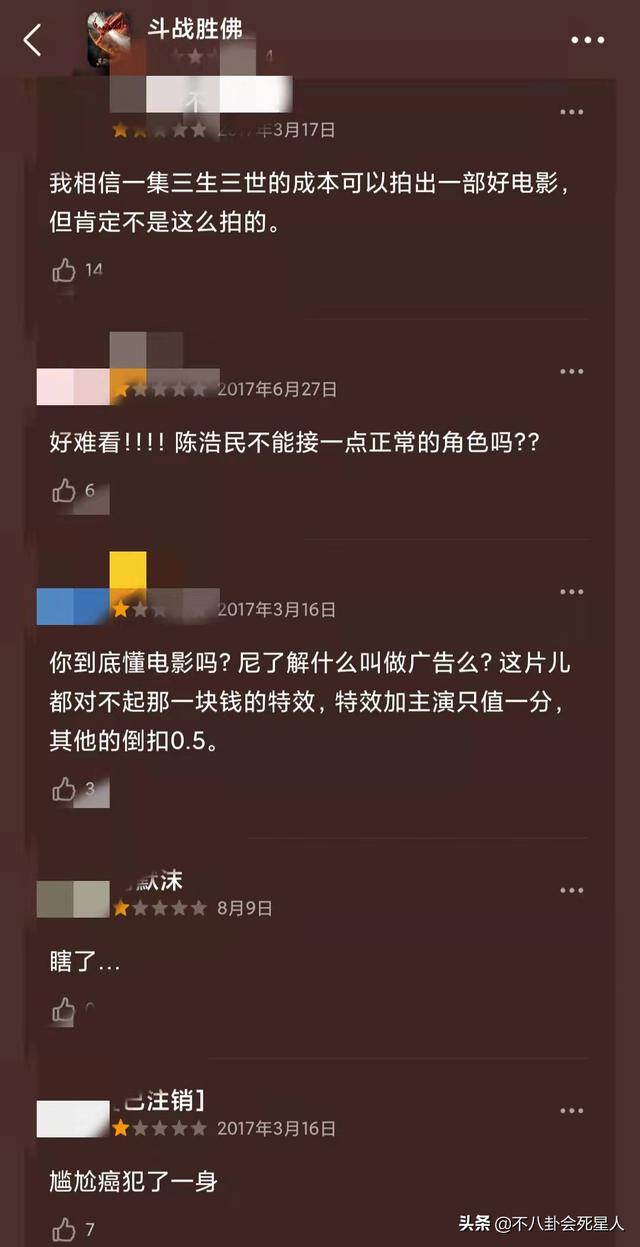Open more options for the 瞎了 review

pyautogui.click(x=571, y=890)
